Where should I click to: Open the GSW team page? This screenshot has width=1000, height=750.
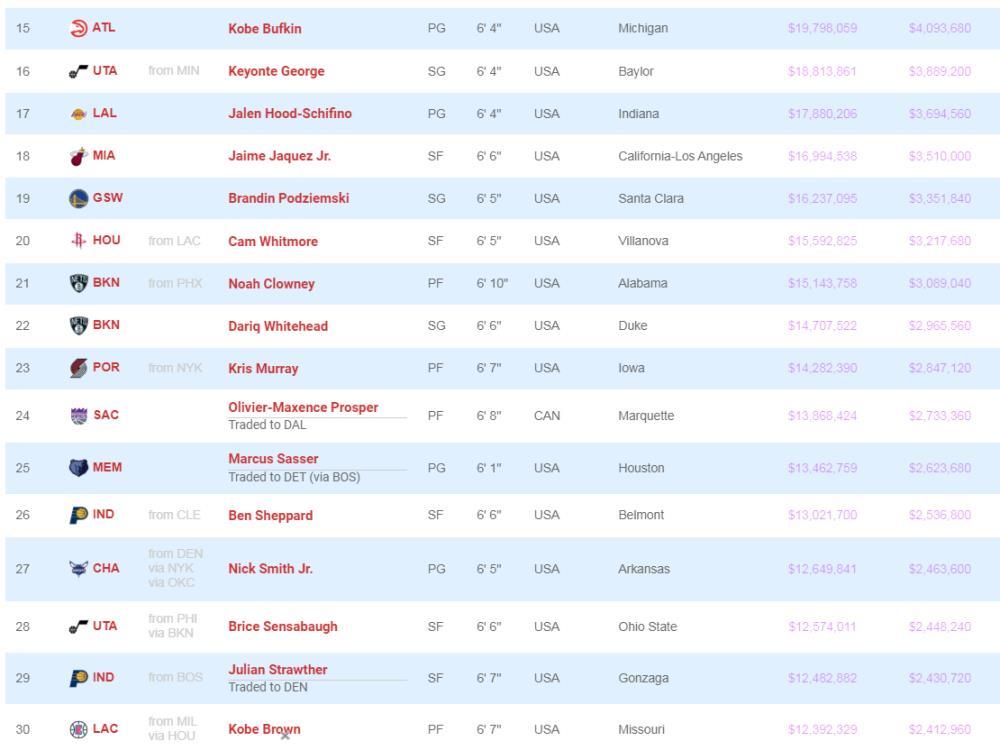107,198
